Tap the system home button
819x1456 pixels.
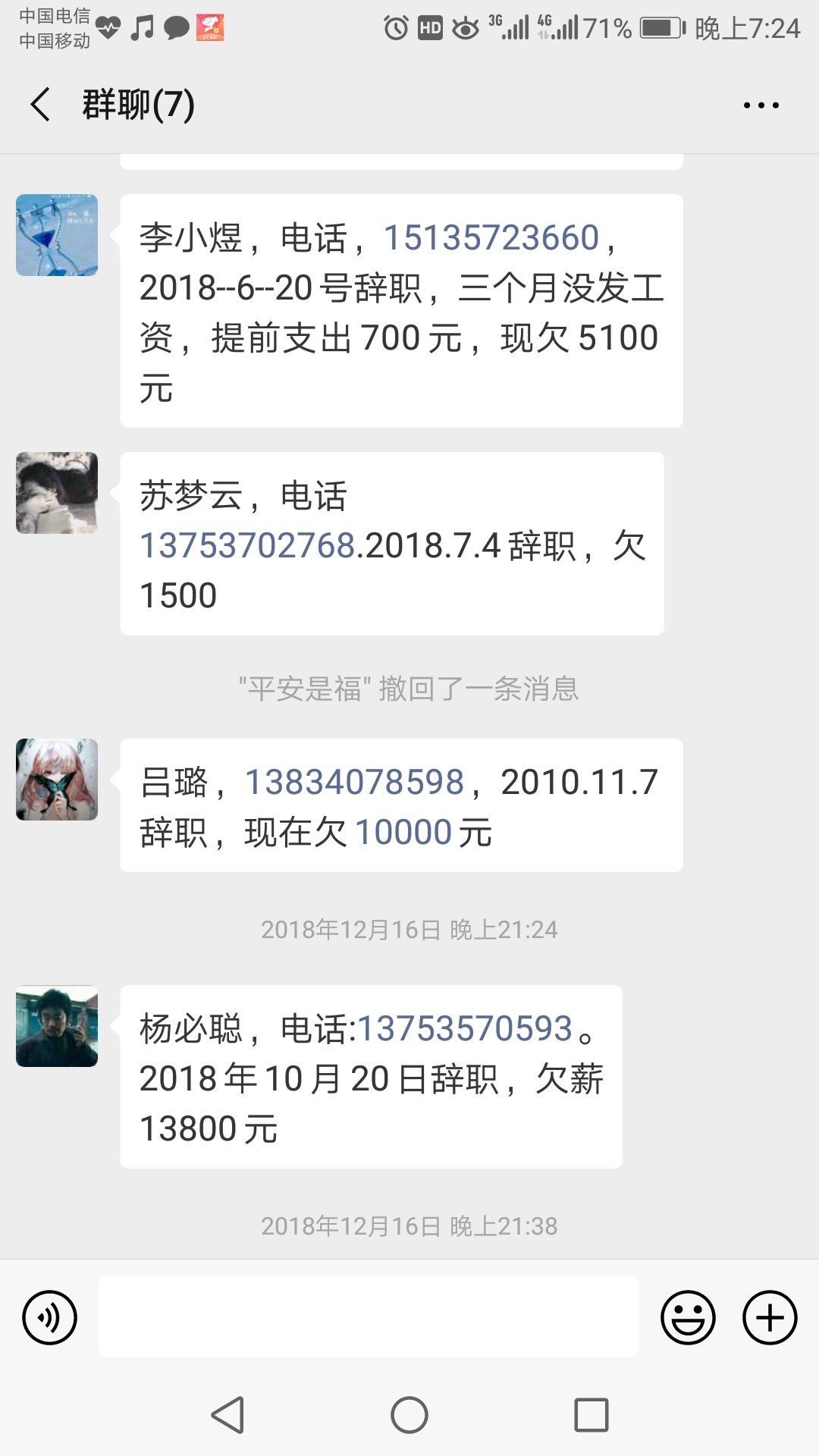[x=409, y=1415]
